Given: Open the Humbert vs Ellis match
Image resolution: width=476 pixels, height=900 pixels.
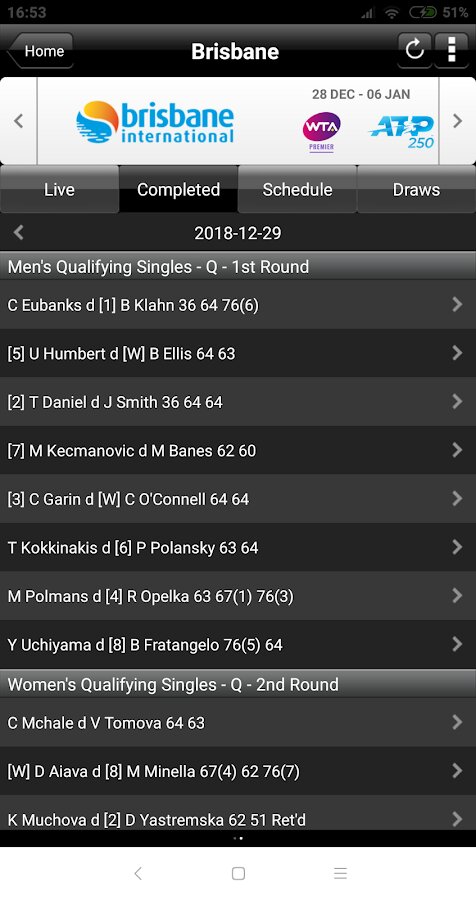Looking at the screenshot, I should coord(238,353).
